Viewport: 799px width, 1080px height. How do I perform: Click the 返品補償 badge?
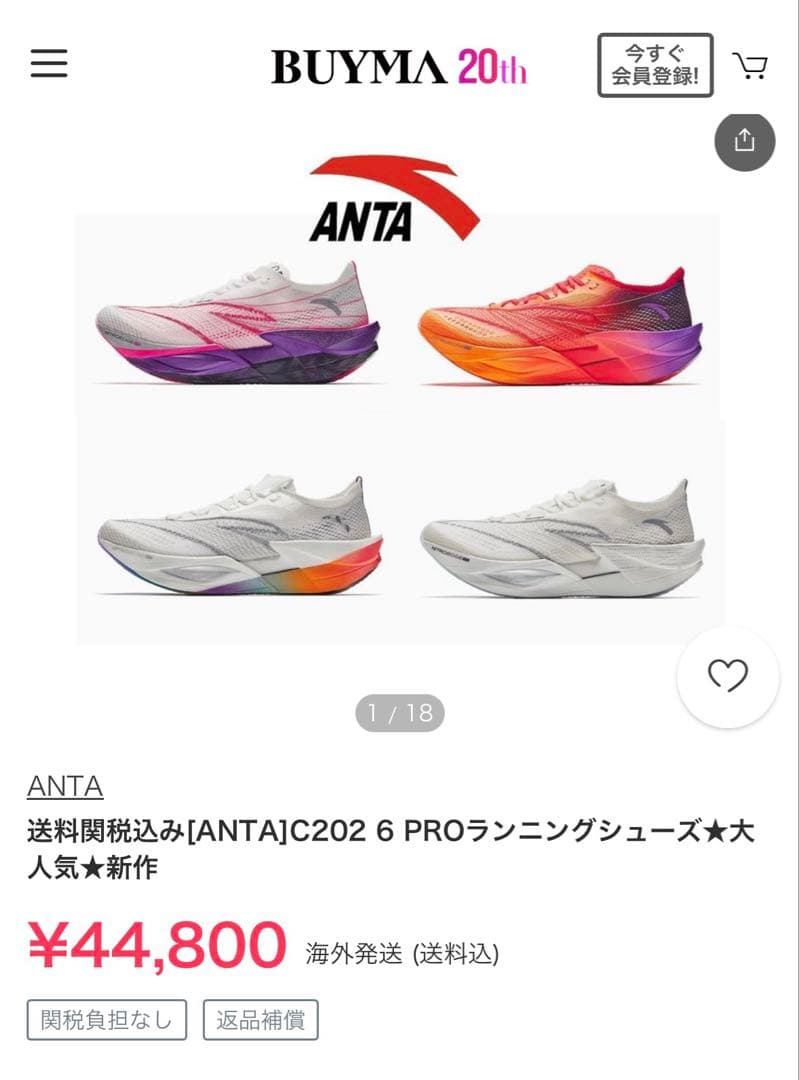coord(260,1019)
